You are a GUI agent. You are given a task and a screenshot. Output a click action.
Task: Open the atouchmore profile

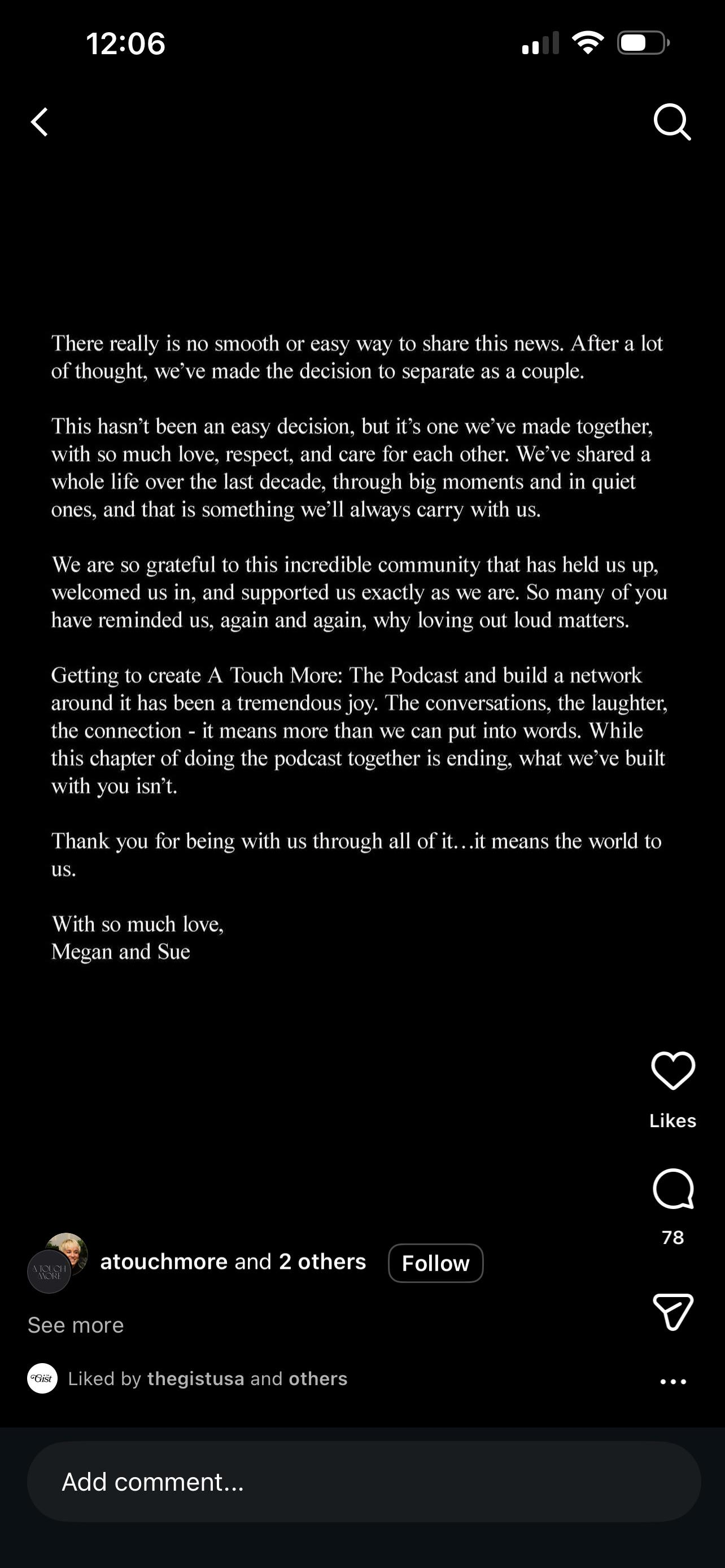[163, 1262]
